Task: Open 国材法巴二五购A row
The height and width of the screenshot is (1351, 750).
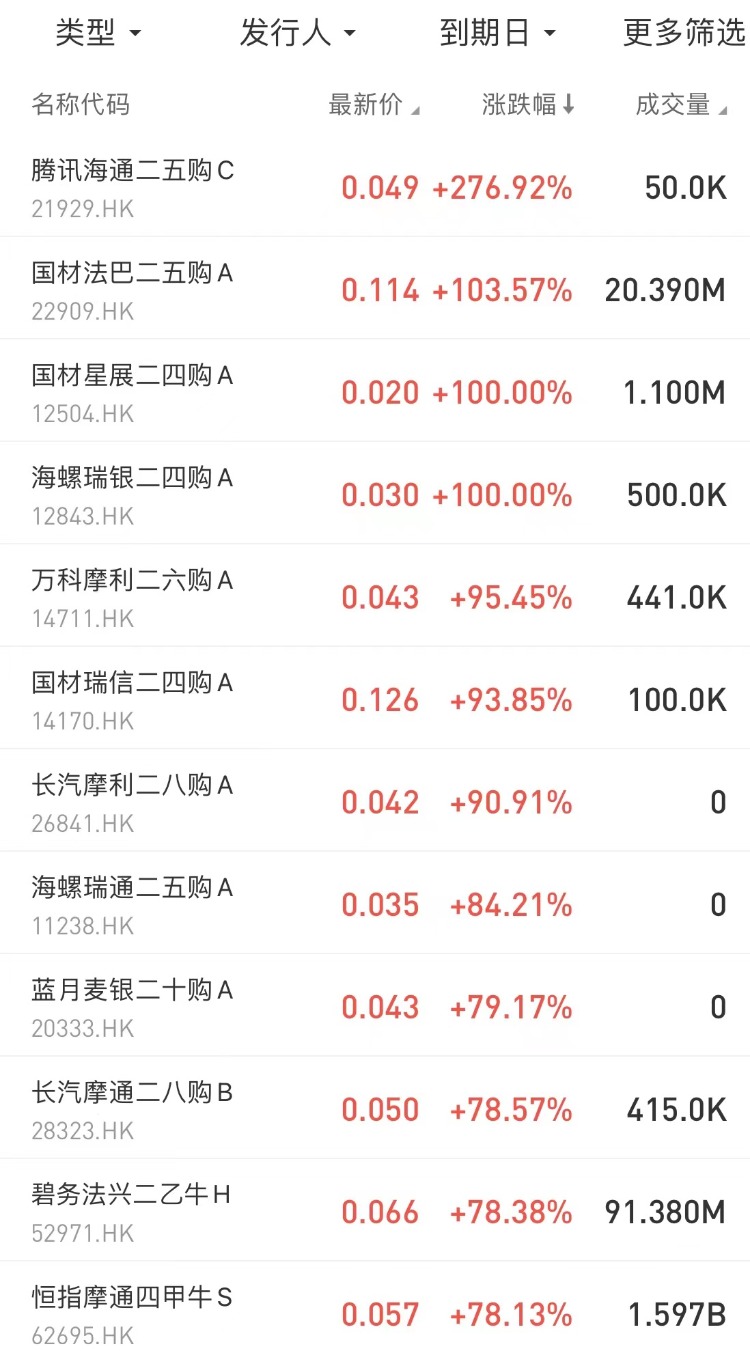Action: click(x=375, y=288)
